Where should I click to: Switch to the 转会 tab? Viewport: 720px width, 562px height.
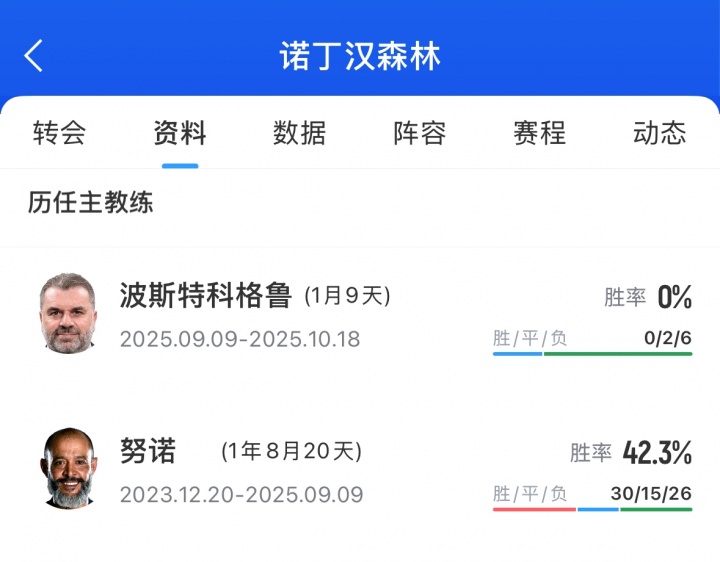[x=59, y=133]
